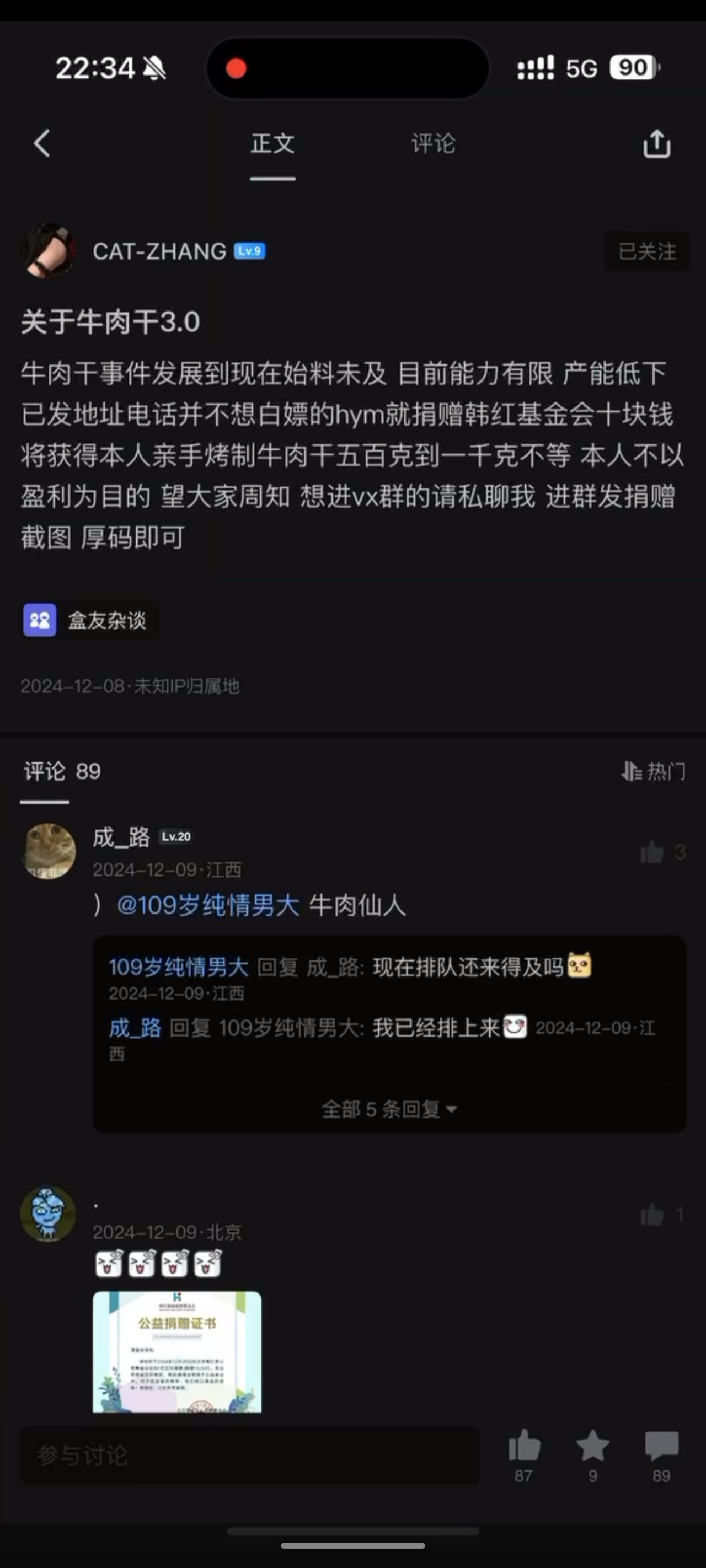Like the comment by 成_路
The height and width of the screenshot is (1568, 706).
click(x=653, y=852)
